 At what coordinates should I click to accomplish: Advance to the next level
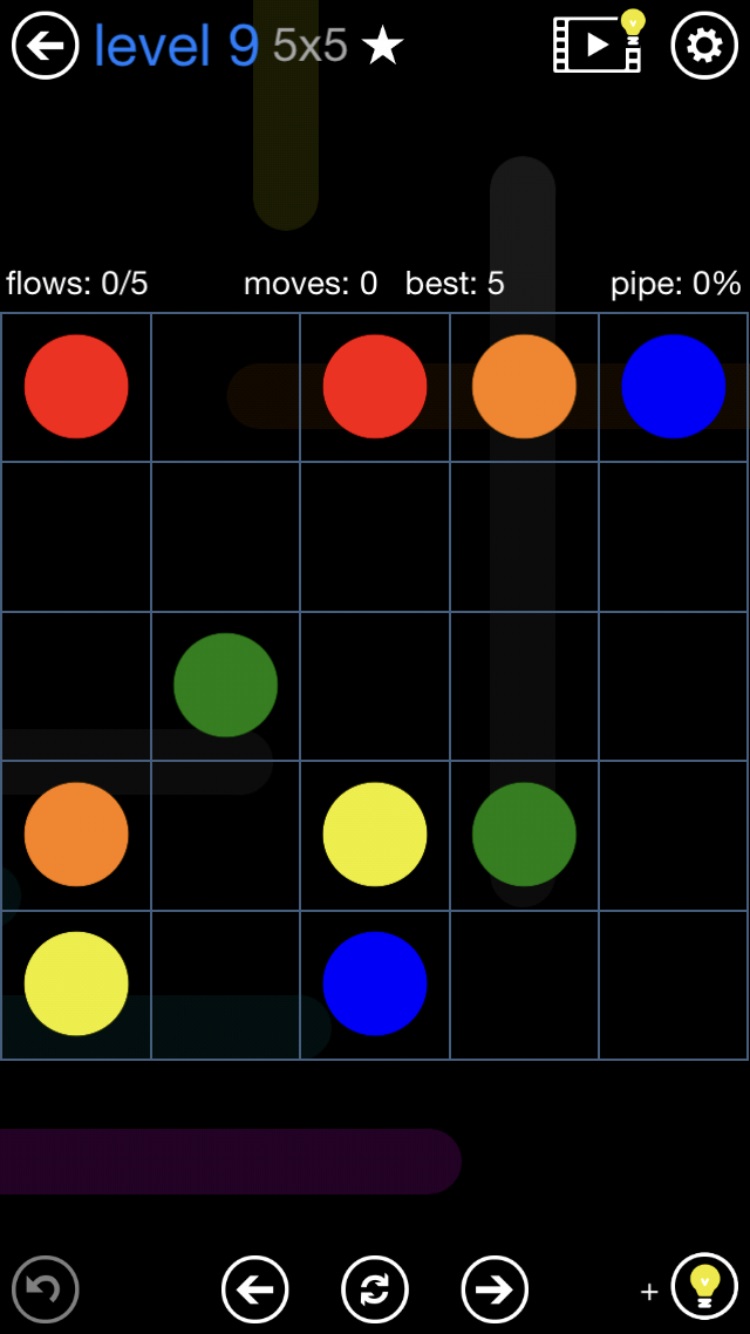[x=495, y=1289]
